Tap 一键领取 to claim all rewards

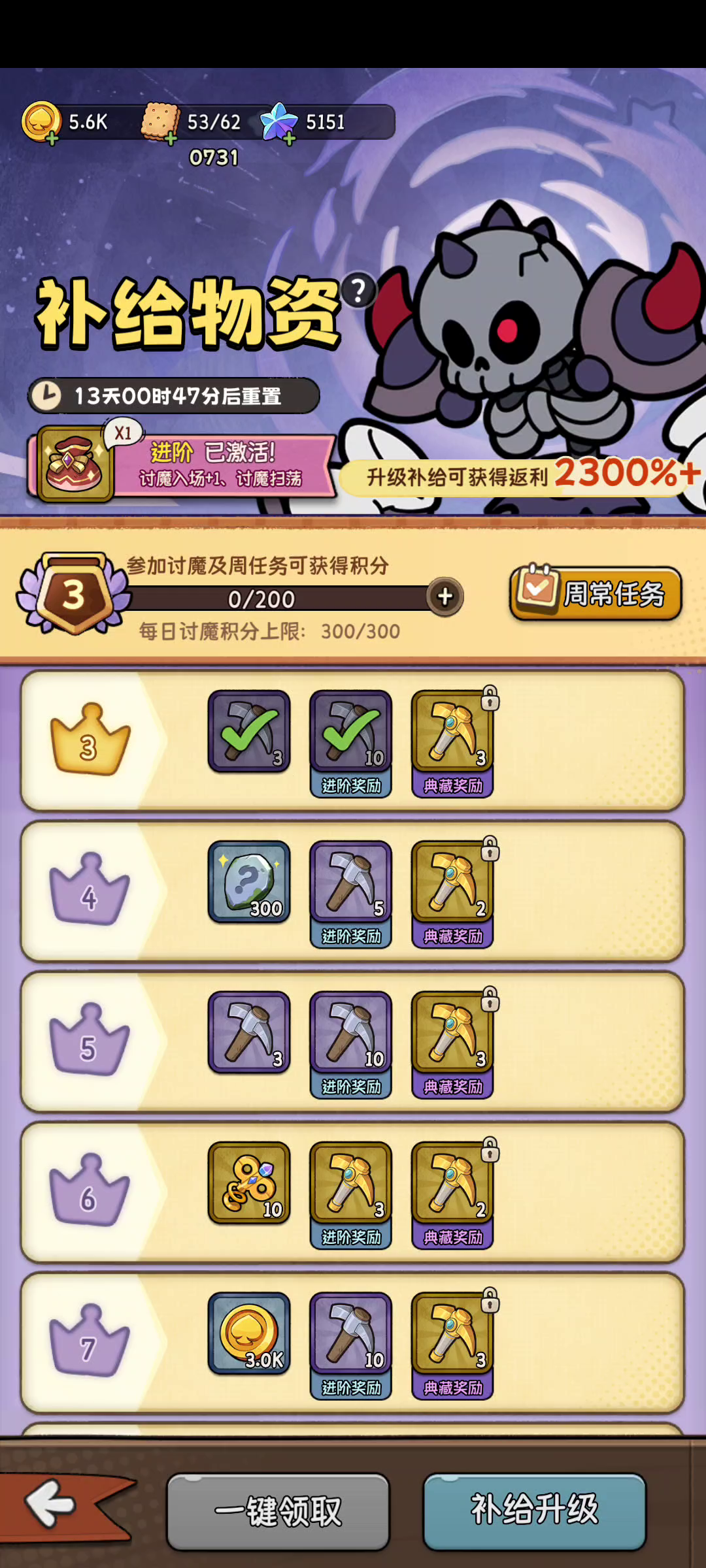(x=278, y=1511)
